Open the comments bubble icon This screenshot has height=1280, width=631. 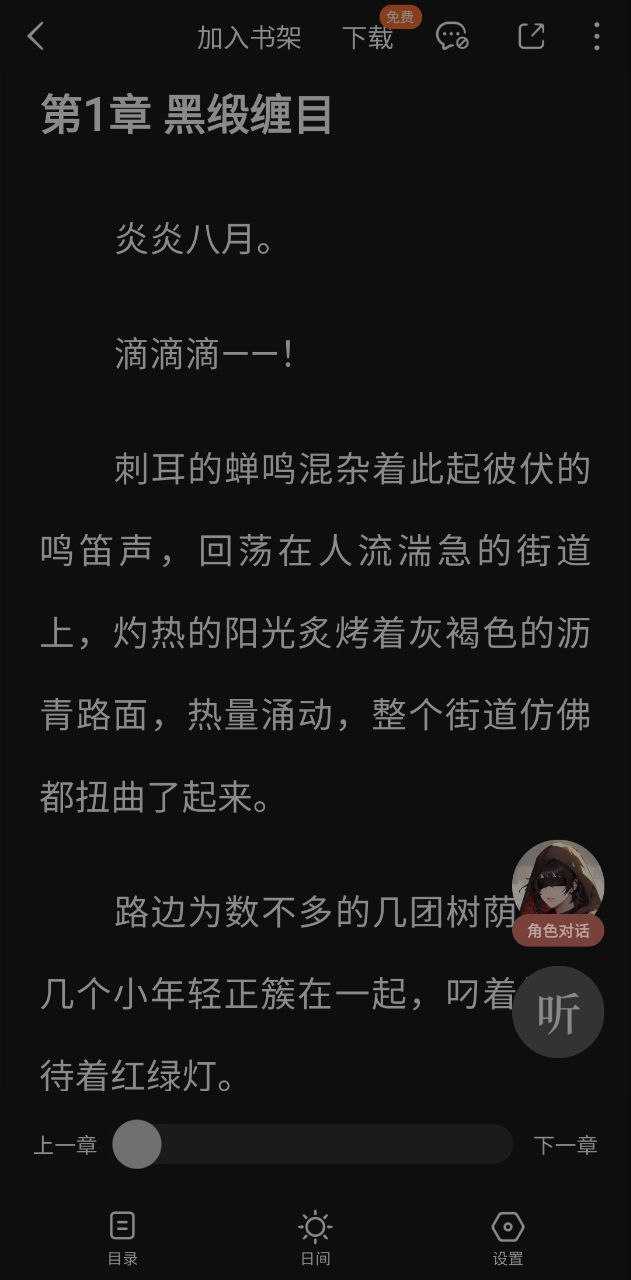click(452, 38)
